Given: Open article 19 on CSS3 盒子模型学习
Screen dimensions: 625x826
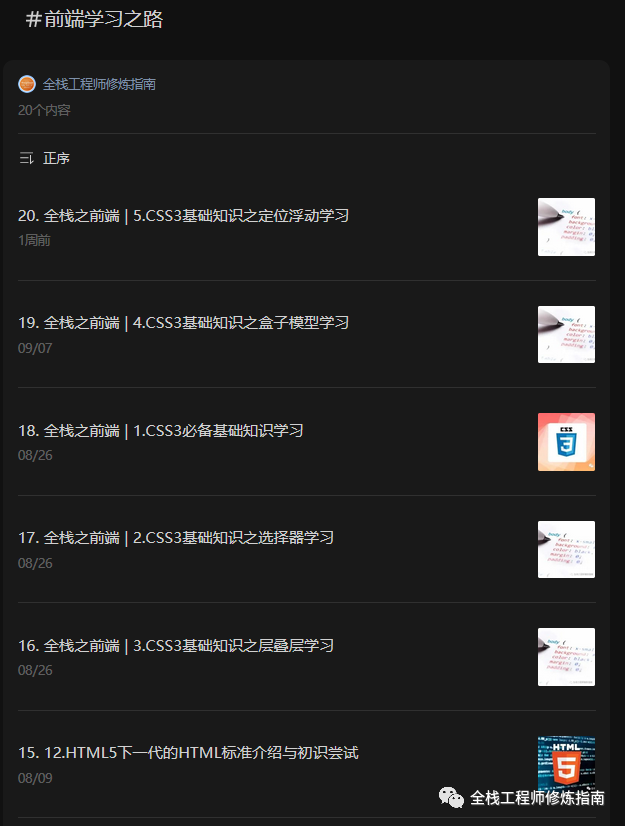Looking at the screenshot, I should point(183,322).
